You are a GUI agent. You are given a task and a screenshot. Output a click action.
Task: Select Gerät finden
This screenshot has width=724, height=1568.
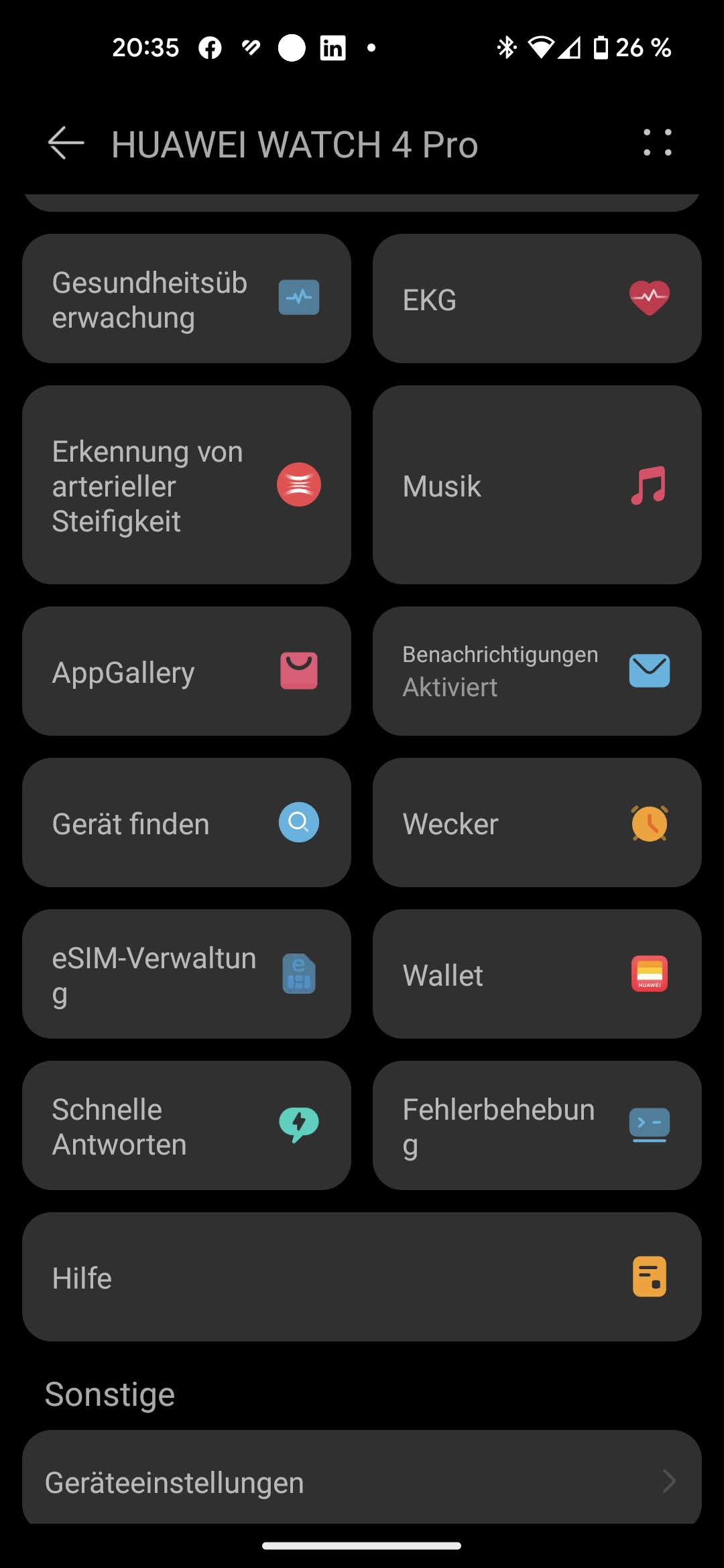coord(186,823)
